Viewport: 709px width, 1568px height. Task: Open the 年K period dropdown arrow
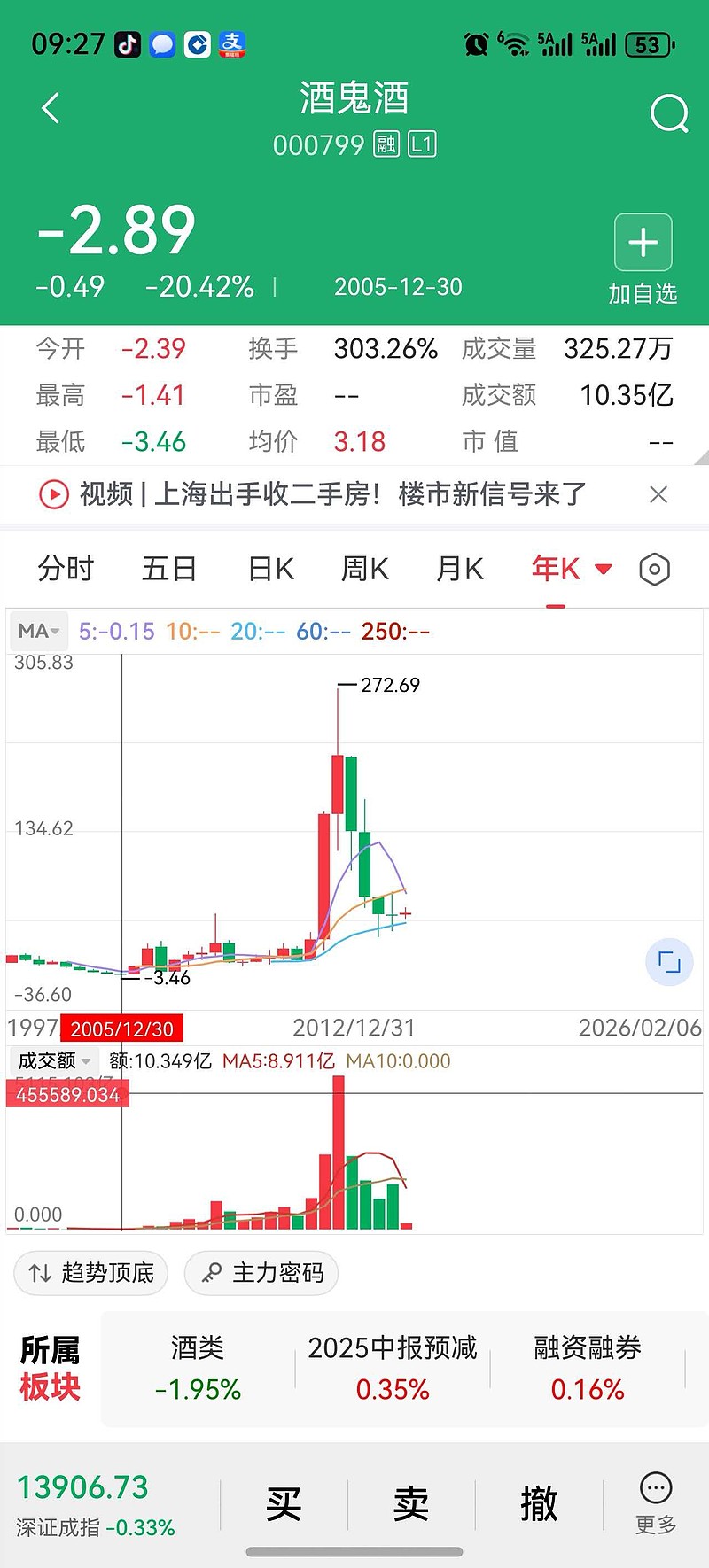coord(604,570)
